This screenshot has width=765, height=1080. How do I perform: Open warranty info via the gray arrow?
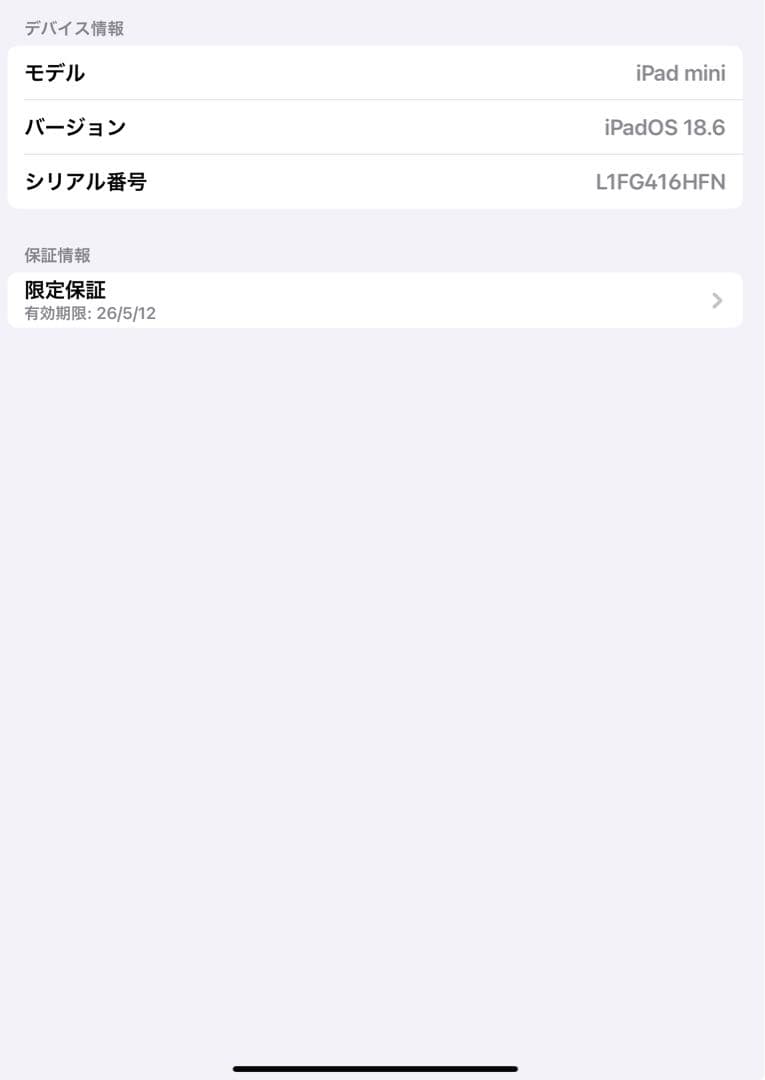[x=716, y=300]
